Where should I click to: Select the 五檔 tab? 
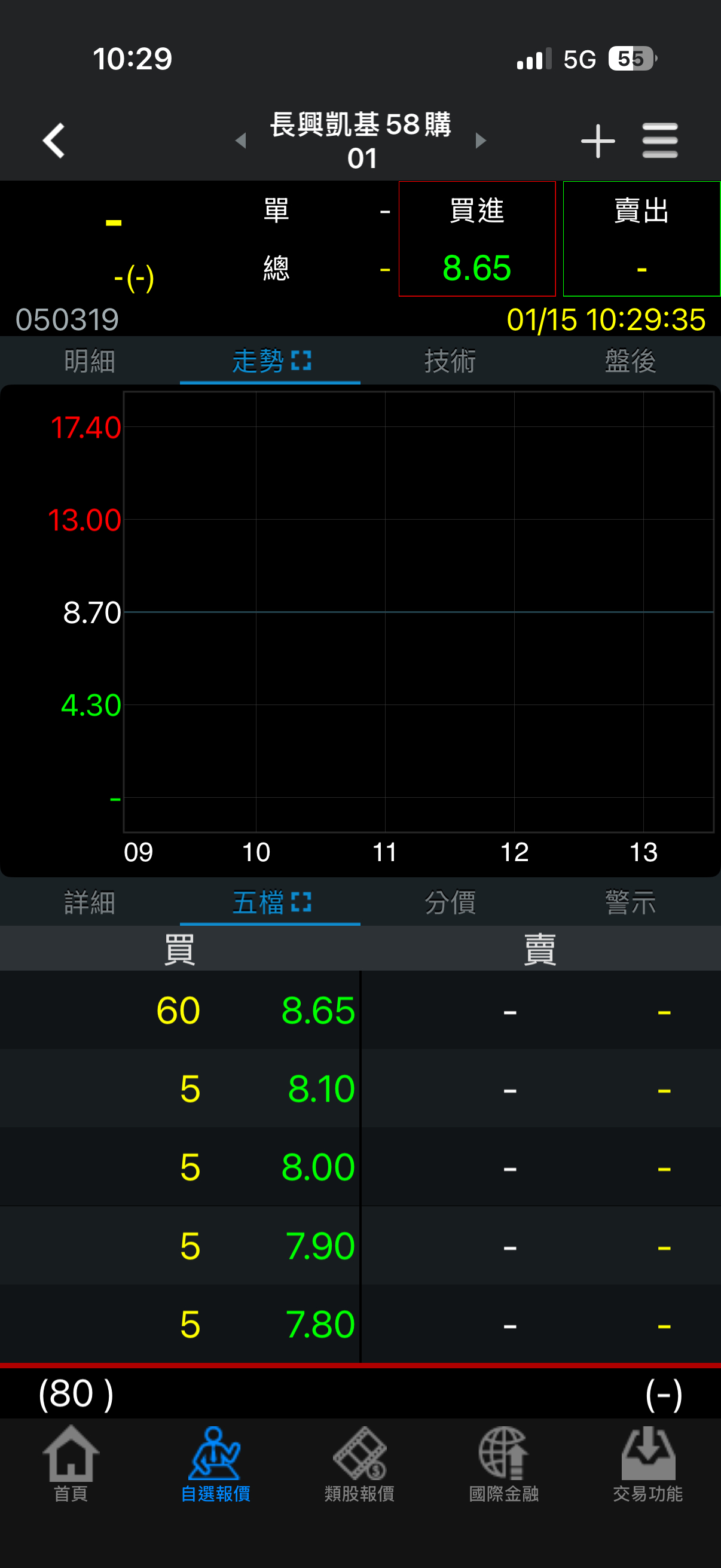pyautogui.click(x=270, y=902)
